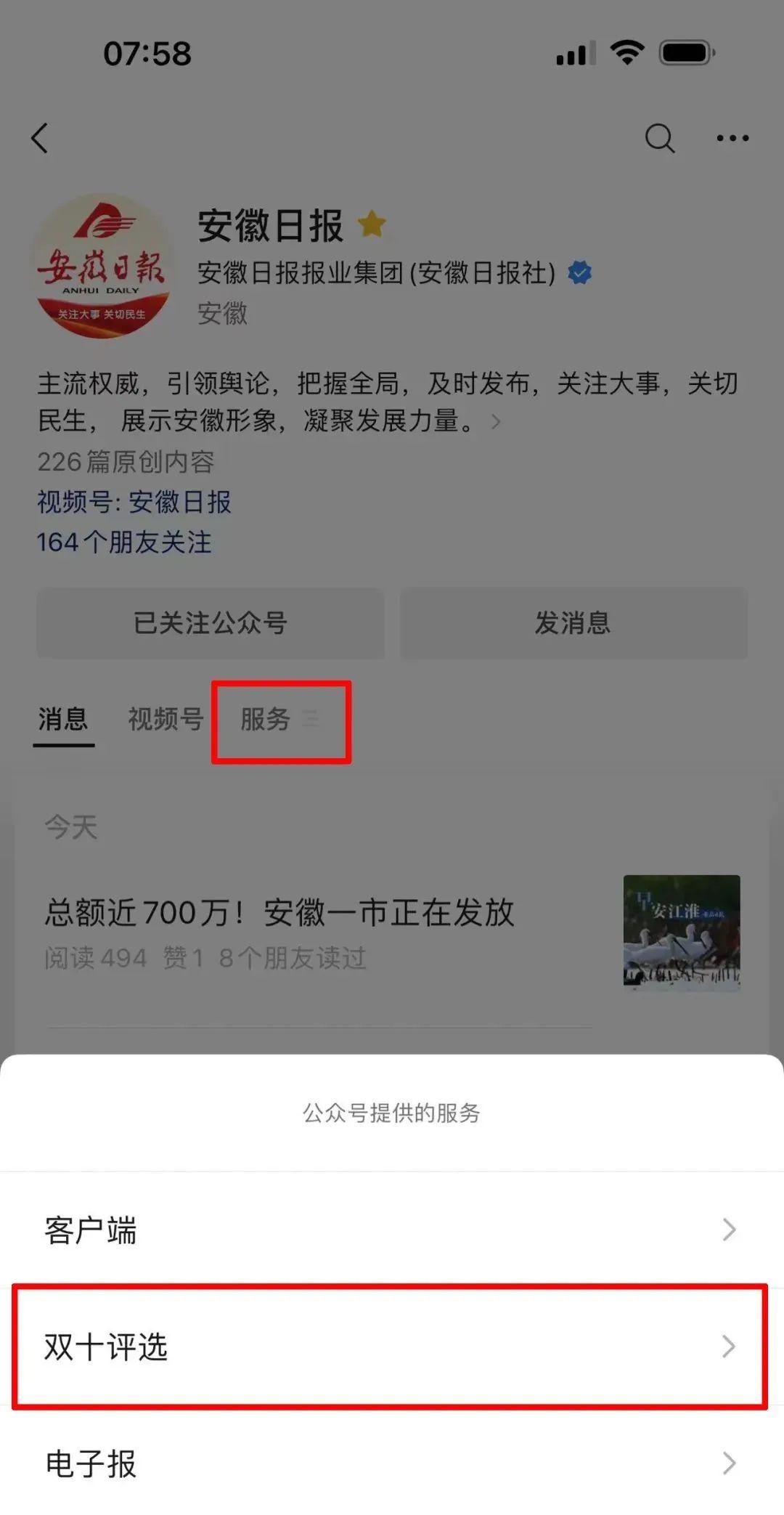Switch to the 视频号 tab
The width and height of the screenshot is (784, 1515).
pyautogui.click(x=166, y=719)
